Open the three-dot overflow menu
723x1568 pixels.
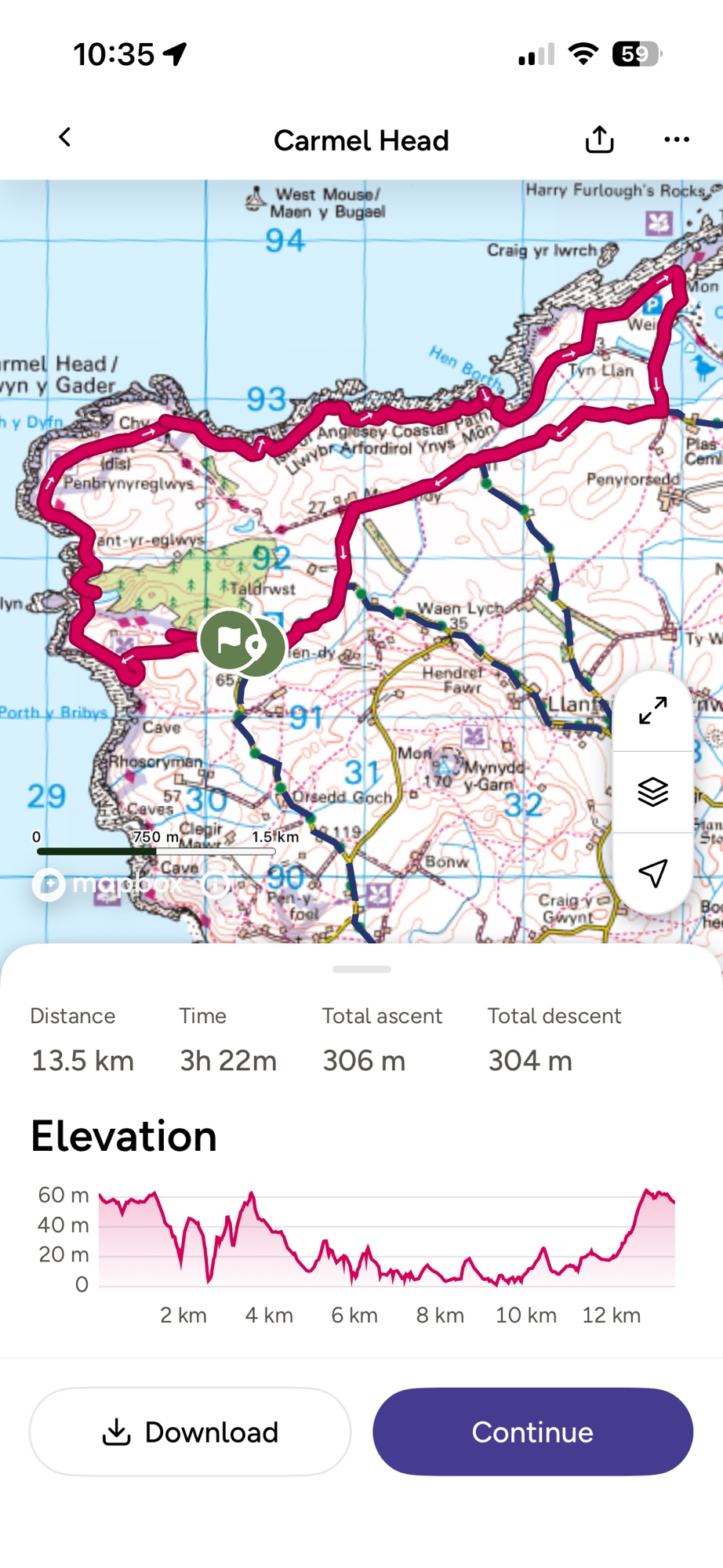676,140
